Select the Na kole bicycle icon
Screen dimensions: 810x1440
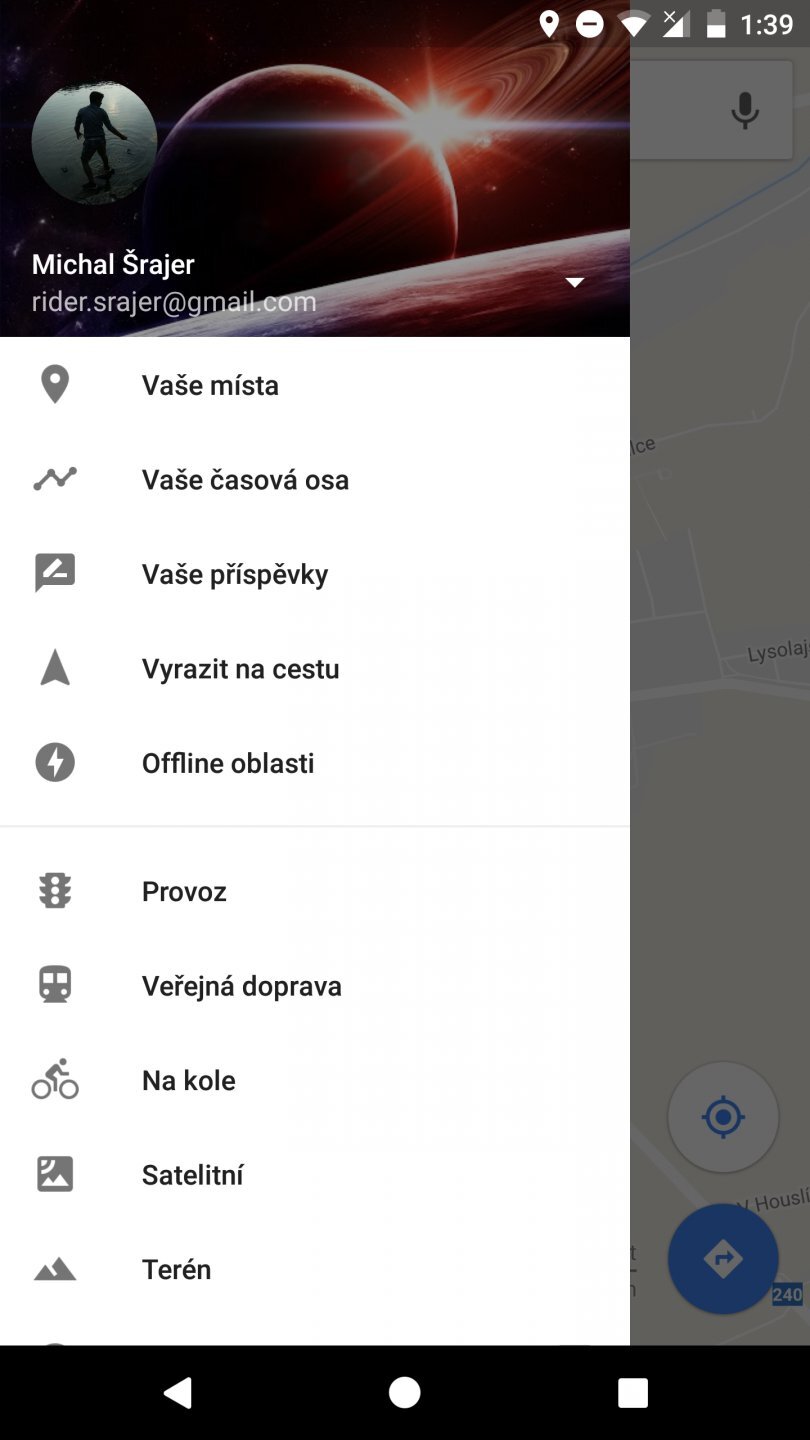pos(54,1079)
